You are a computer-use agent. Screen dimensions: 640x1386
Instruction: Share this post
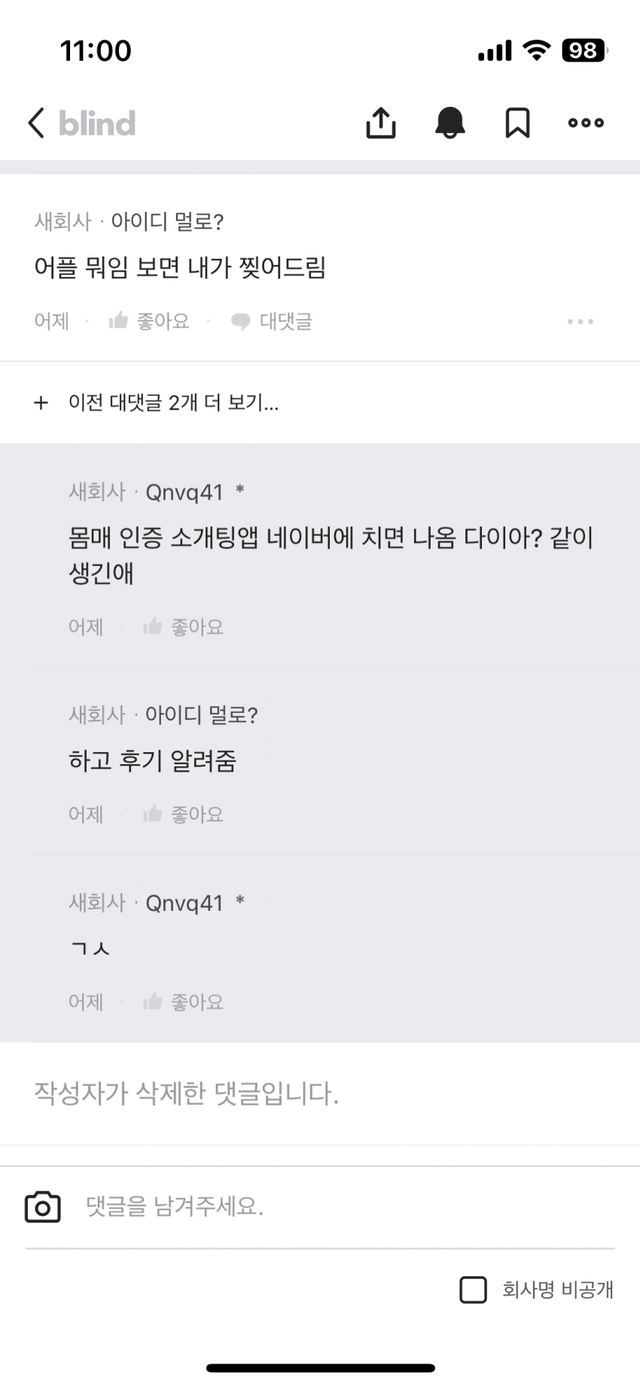coord(381,123)
